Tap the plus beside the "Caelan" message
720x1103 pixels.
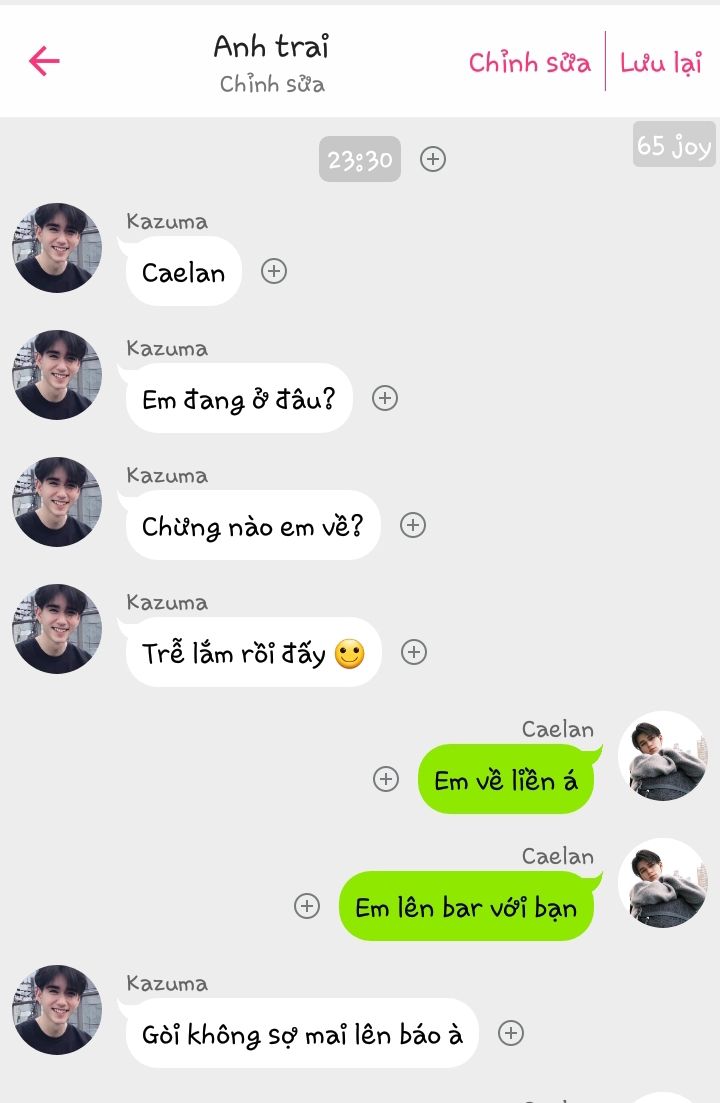(274, 271)
